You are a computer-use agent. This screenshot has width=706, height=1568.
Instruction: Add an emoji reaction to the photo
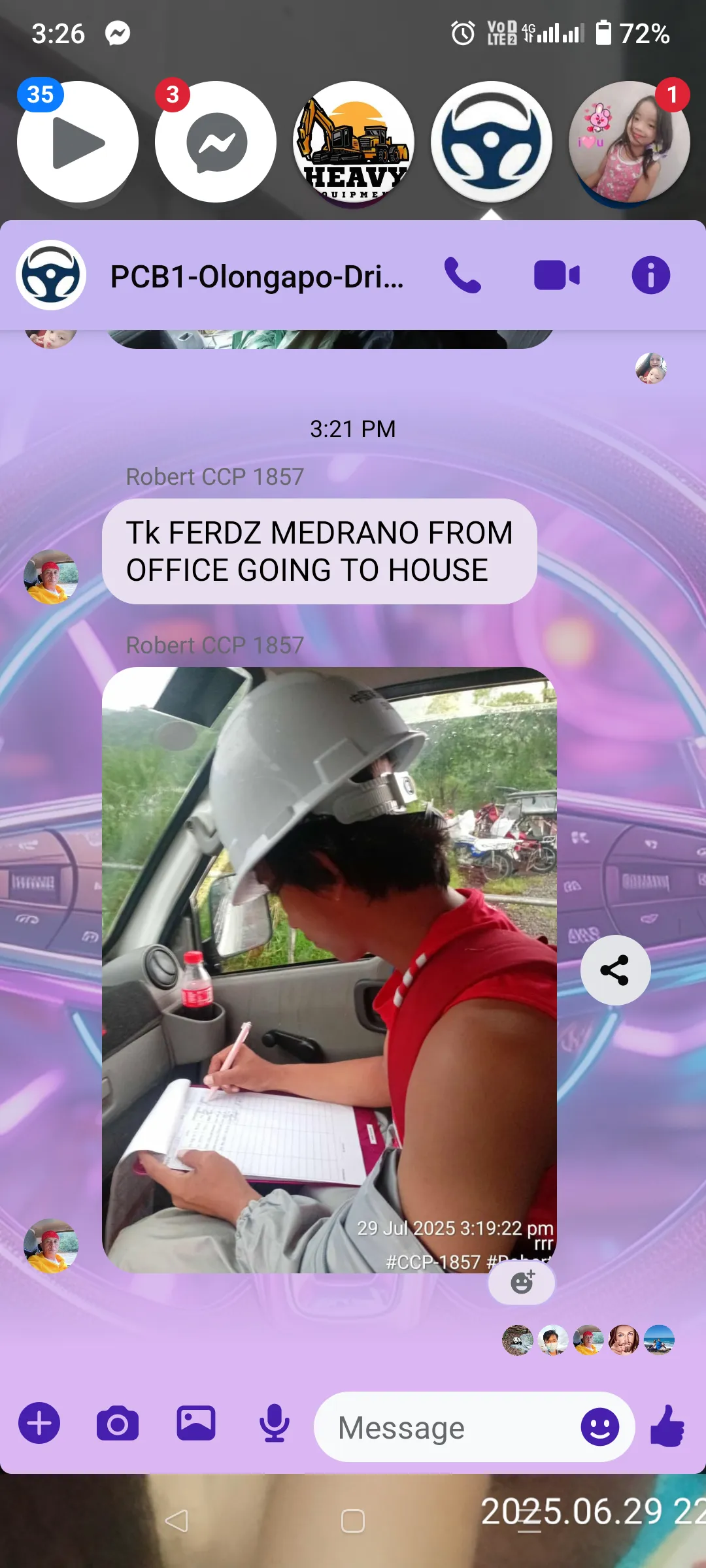tap(522, 1282)
